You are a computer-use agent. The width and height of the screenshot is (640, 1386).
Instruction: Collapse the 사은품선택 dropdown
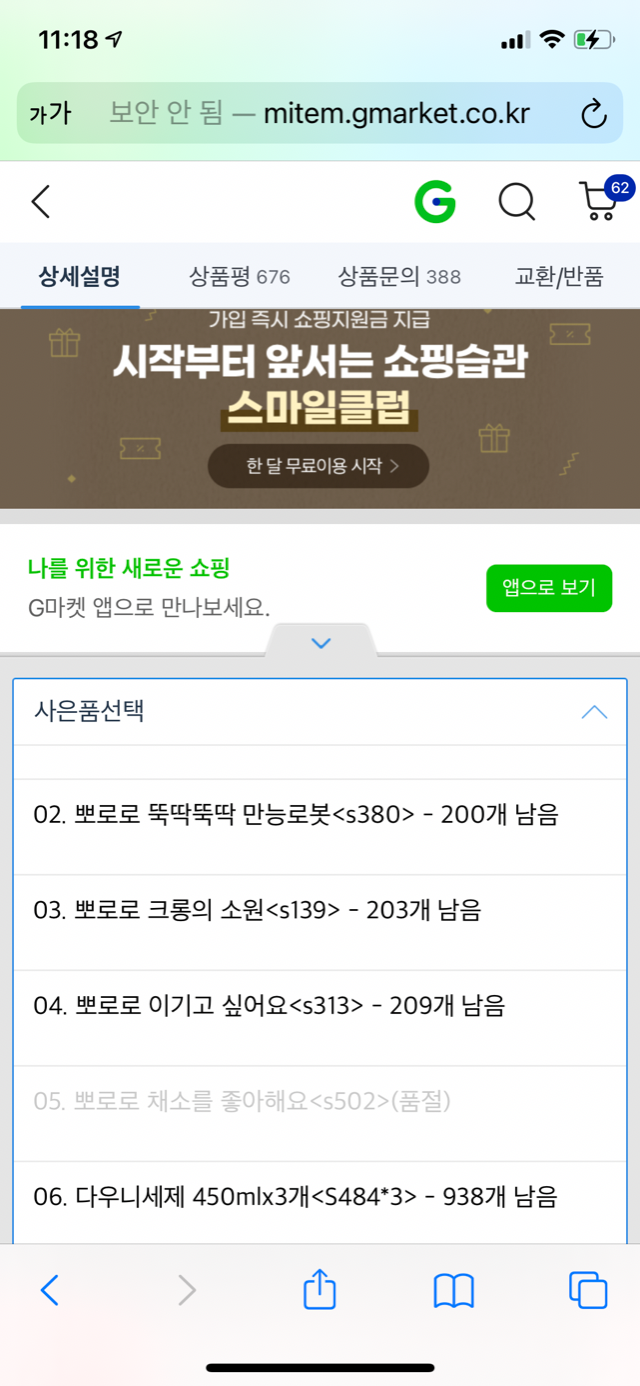594,712
